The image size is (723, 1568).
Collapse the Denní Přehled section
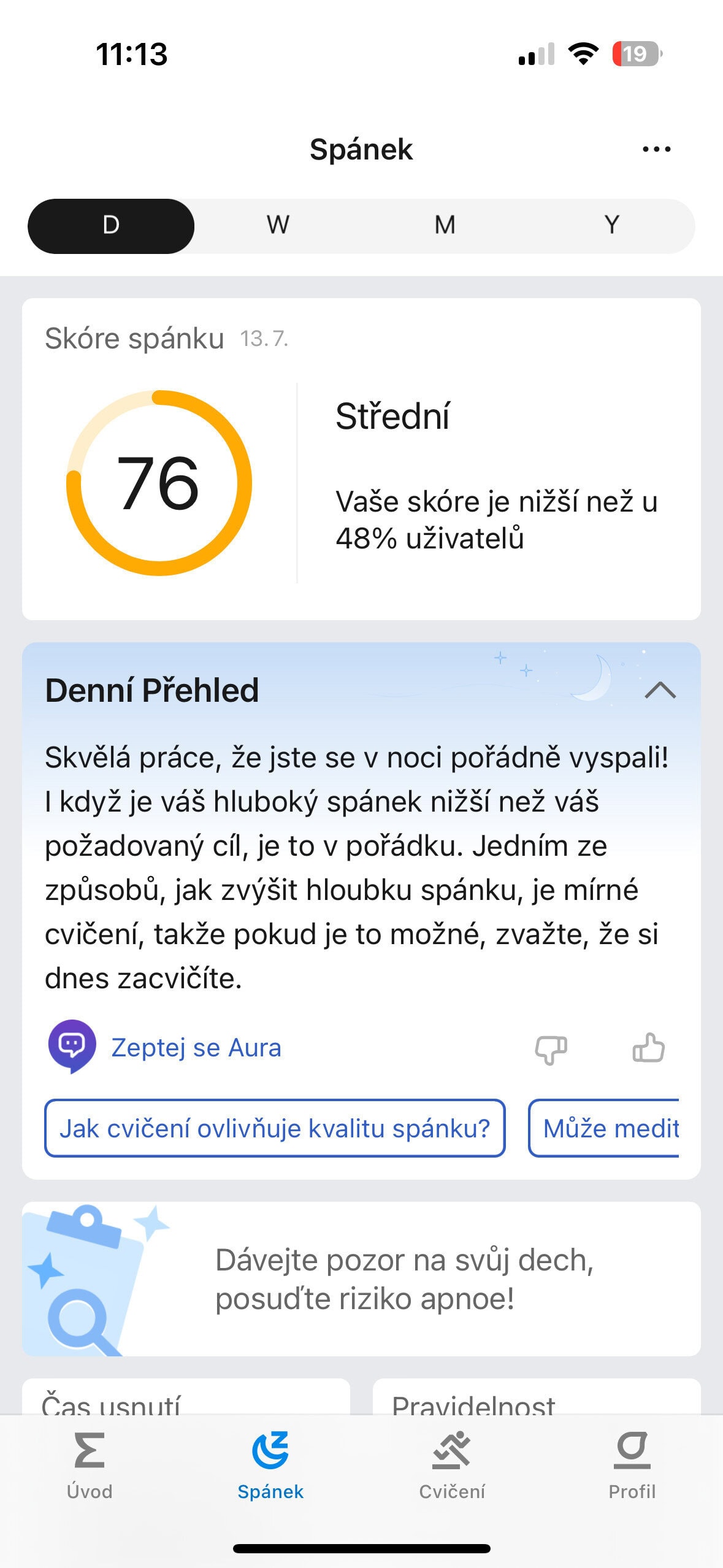click(x=660, y=691)
